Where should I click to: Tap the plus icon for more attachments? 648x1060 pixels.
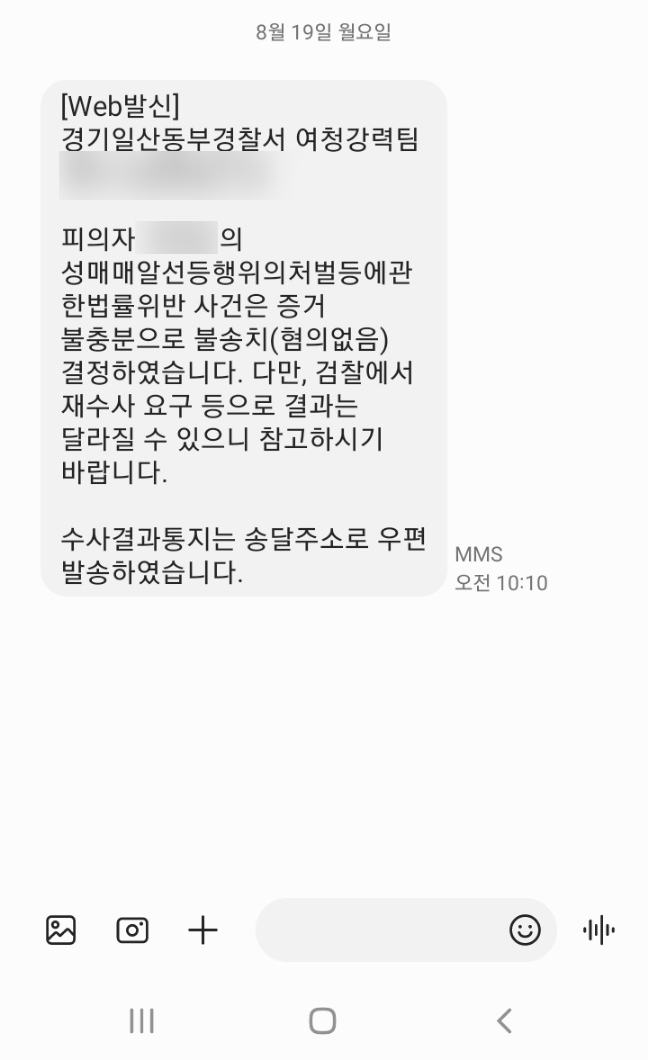(203, 930)
